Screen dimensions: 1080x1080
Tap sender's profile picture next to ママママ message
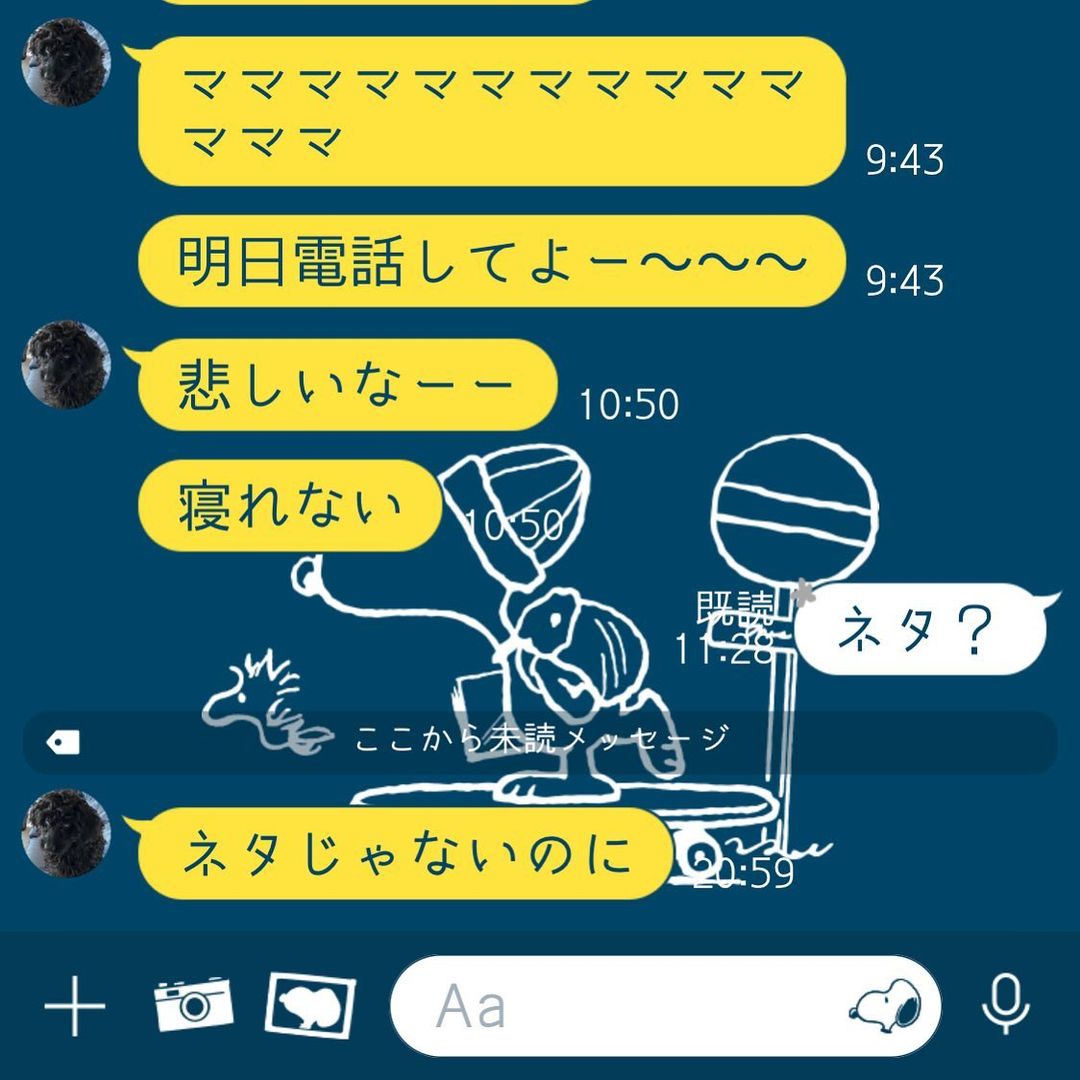[66, 62]
